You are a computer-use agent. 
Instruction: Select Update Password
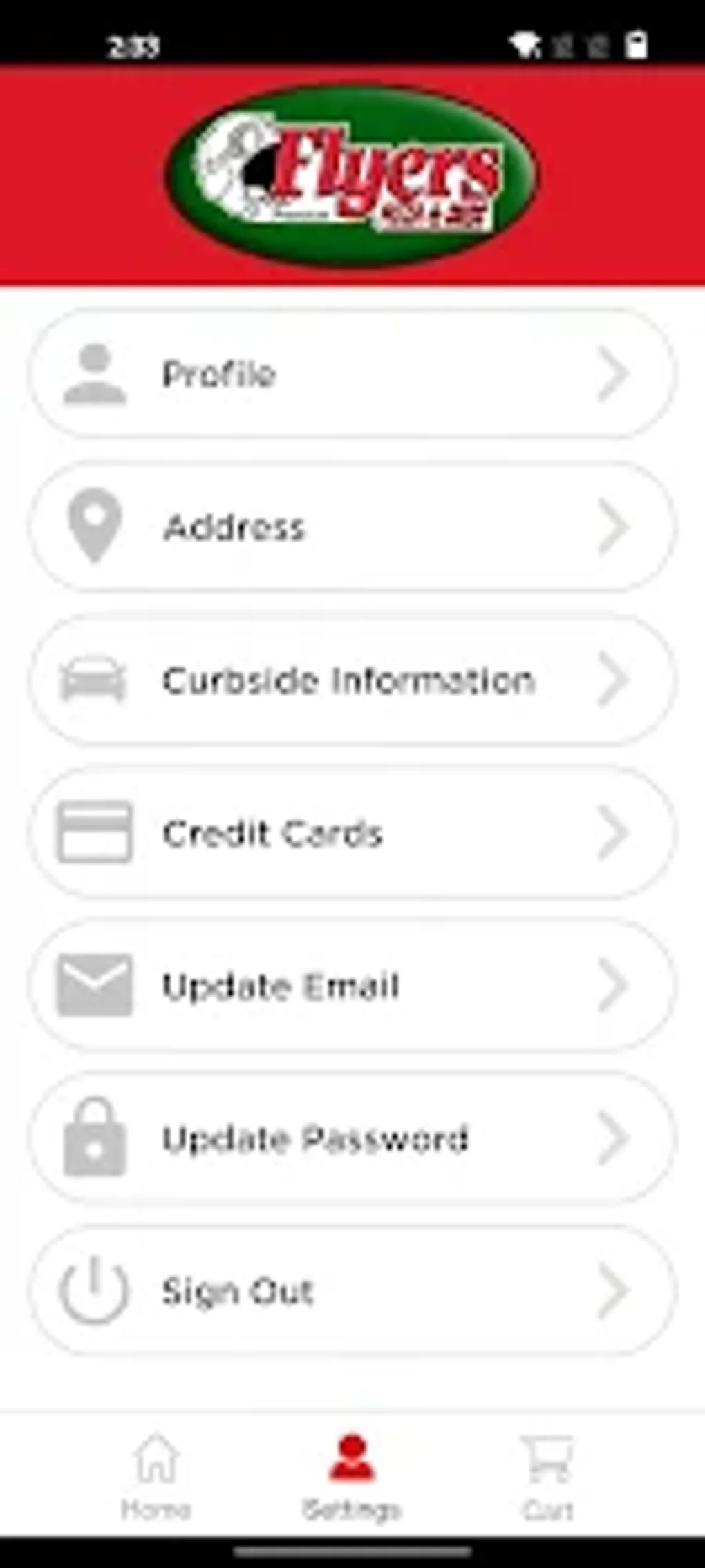[352, 1139]
